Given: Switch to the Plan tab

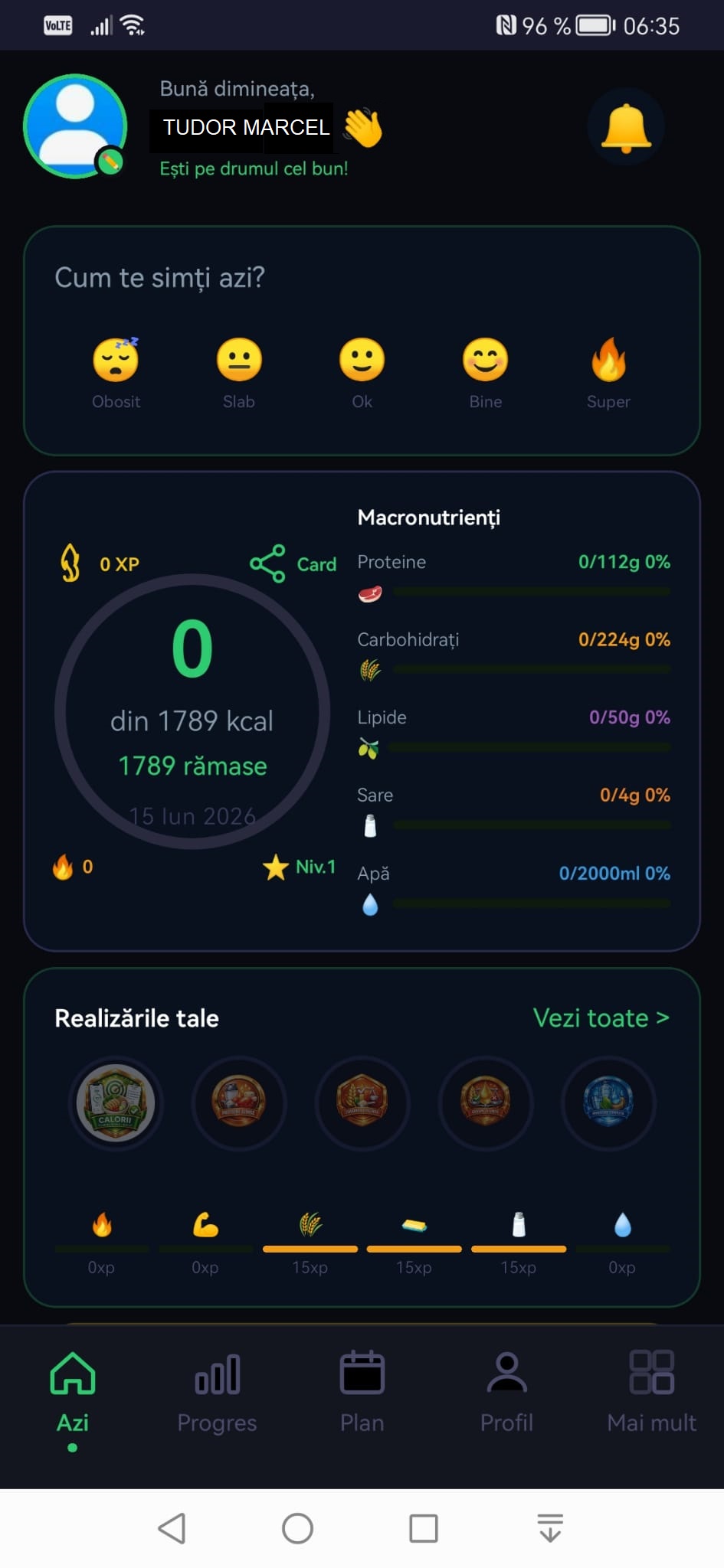Looking at the screenshot, I should (x=362, y=1393).
